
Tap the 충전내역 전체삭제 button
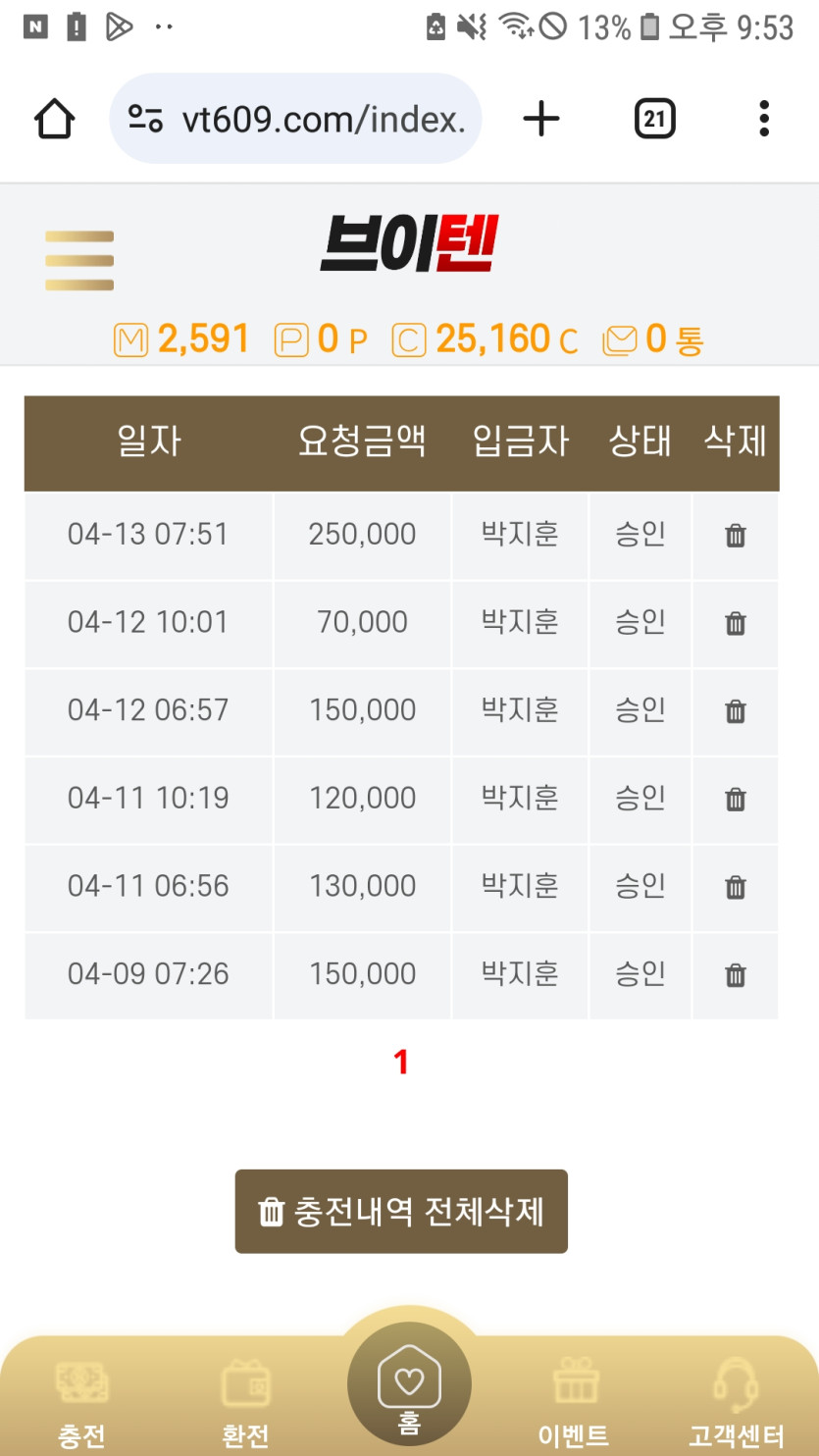401,1212
